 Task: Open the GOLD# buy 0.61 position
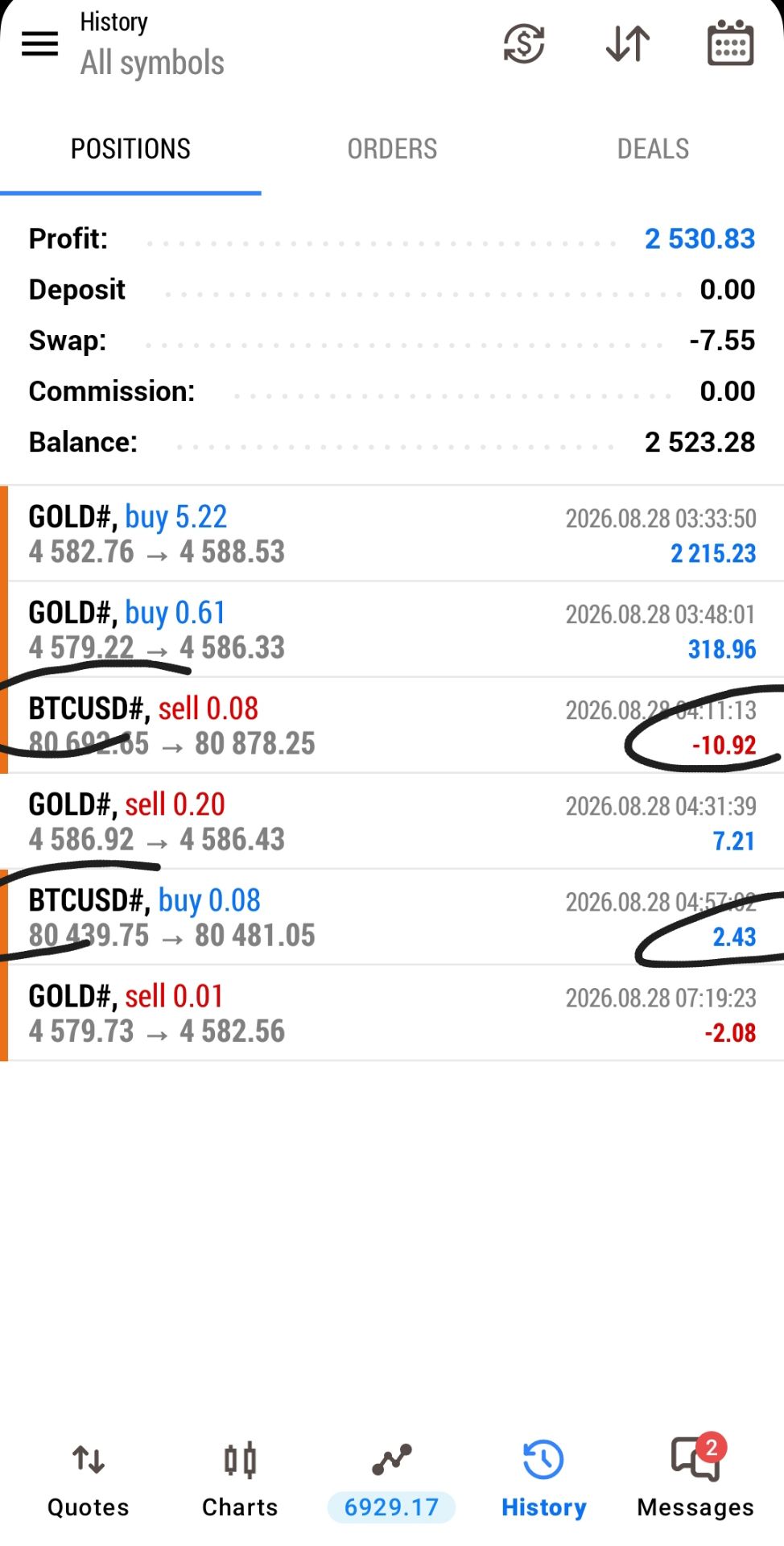pyautogui.click(x=392, y=630)
